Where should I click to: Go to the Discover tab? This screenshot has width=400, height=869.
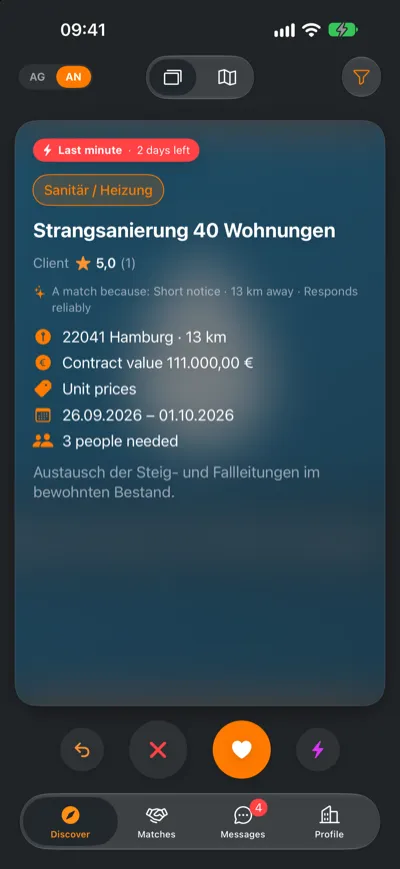[x=70, y=822]
